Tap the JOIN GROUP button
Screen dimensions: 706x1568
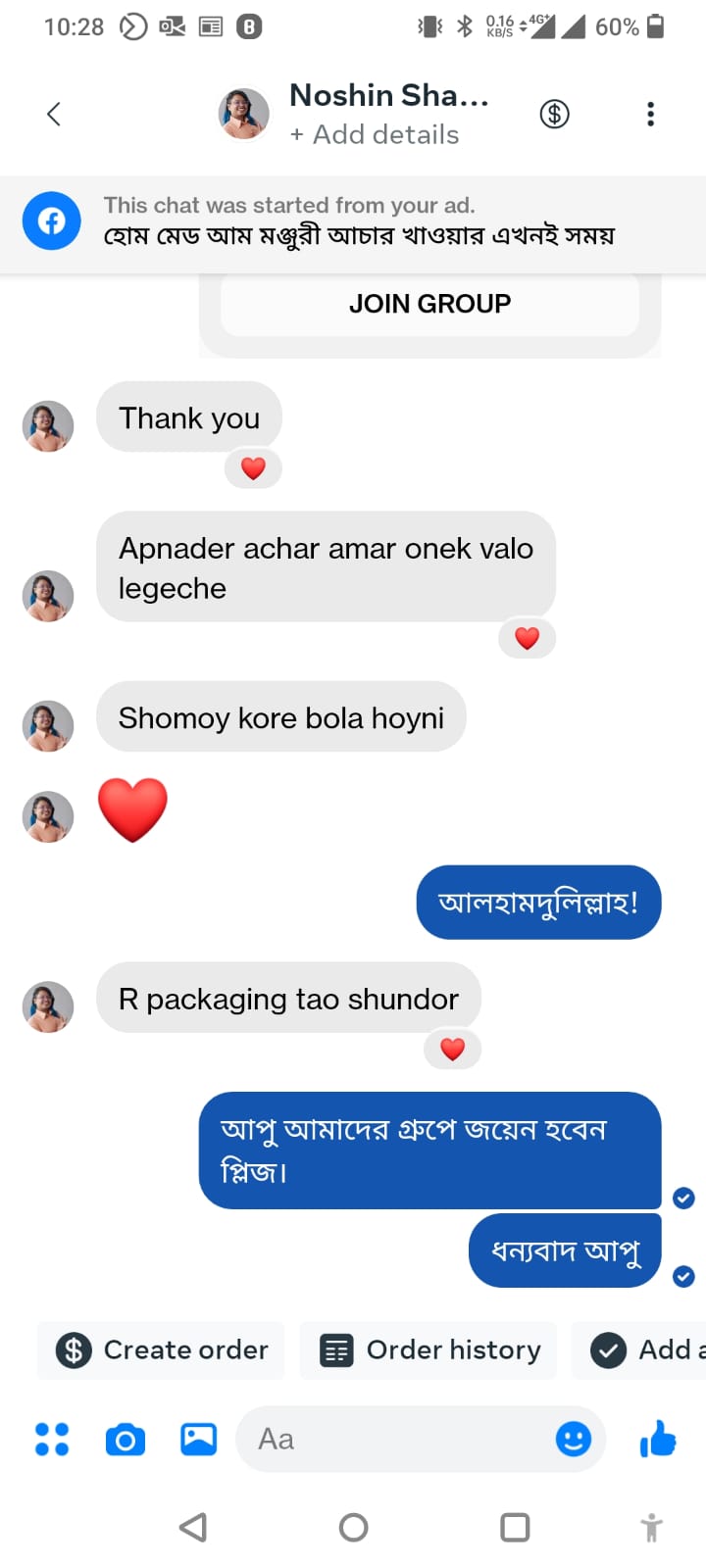[x=429, y=304]
